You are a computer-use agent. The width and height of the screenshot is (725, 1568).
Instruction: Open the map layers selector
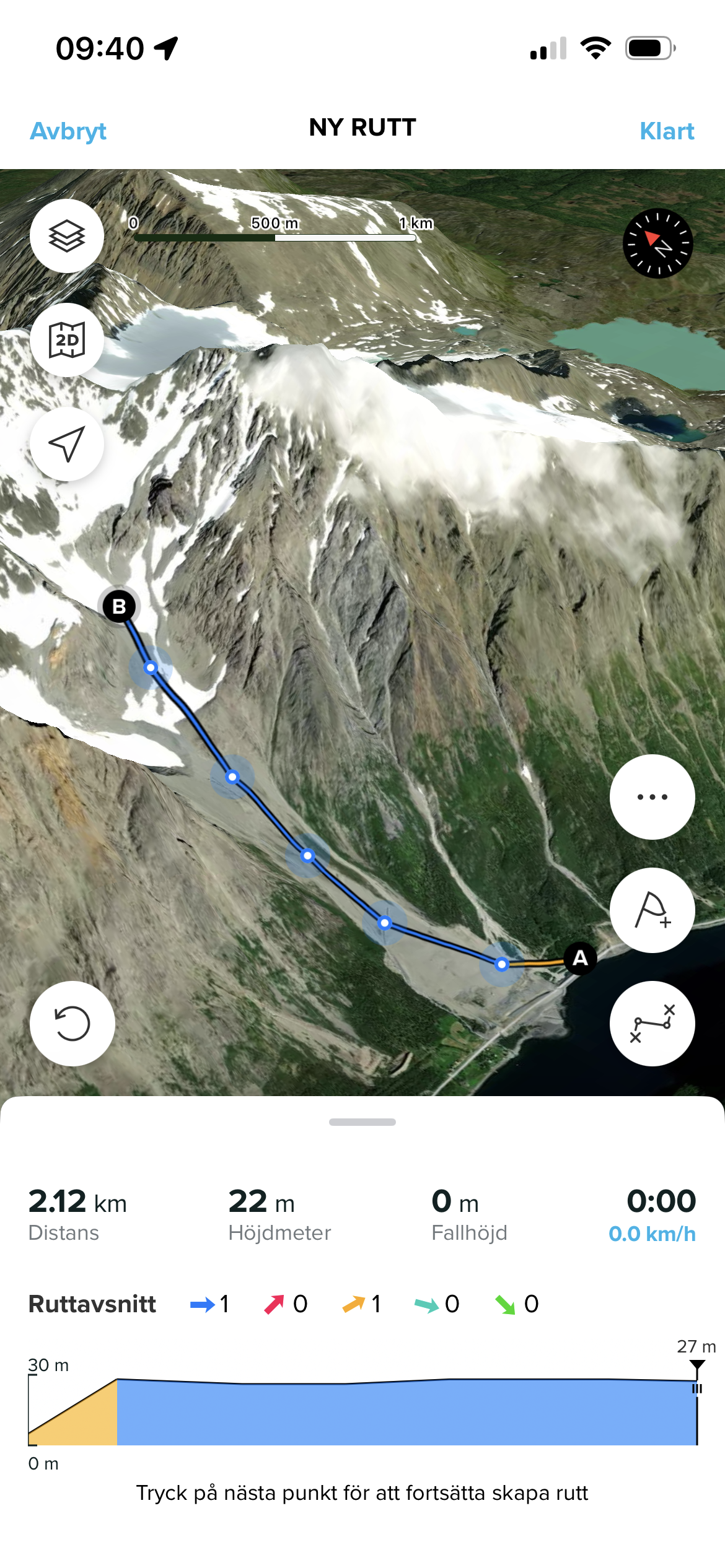(x=67, y=236)
